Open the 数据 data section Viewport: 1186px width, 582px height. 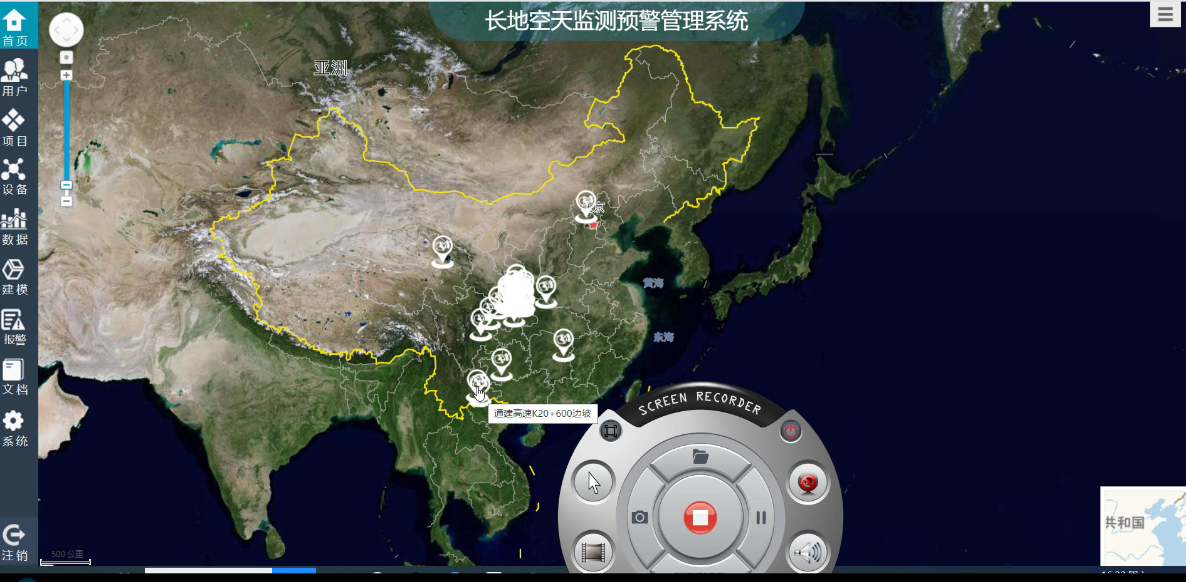tap(15, 226)
